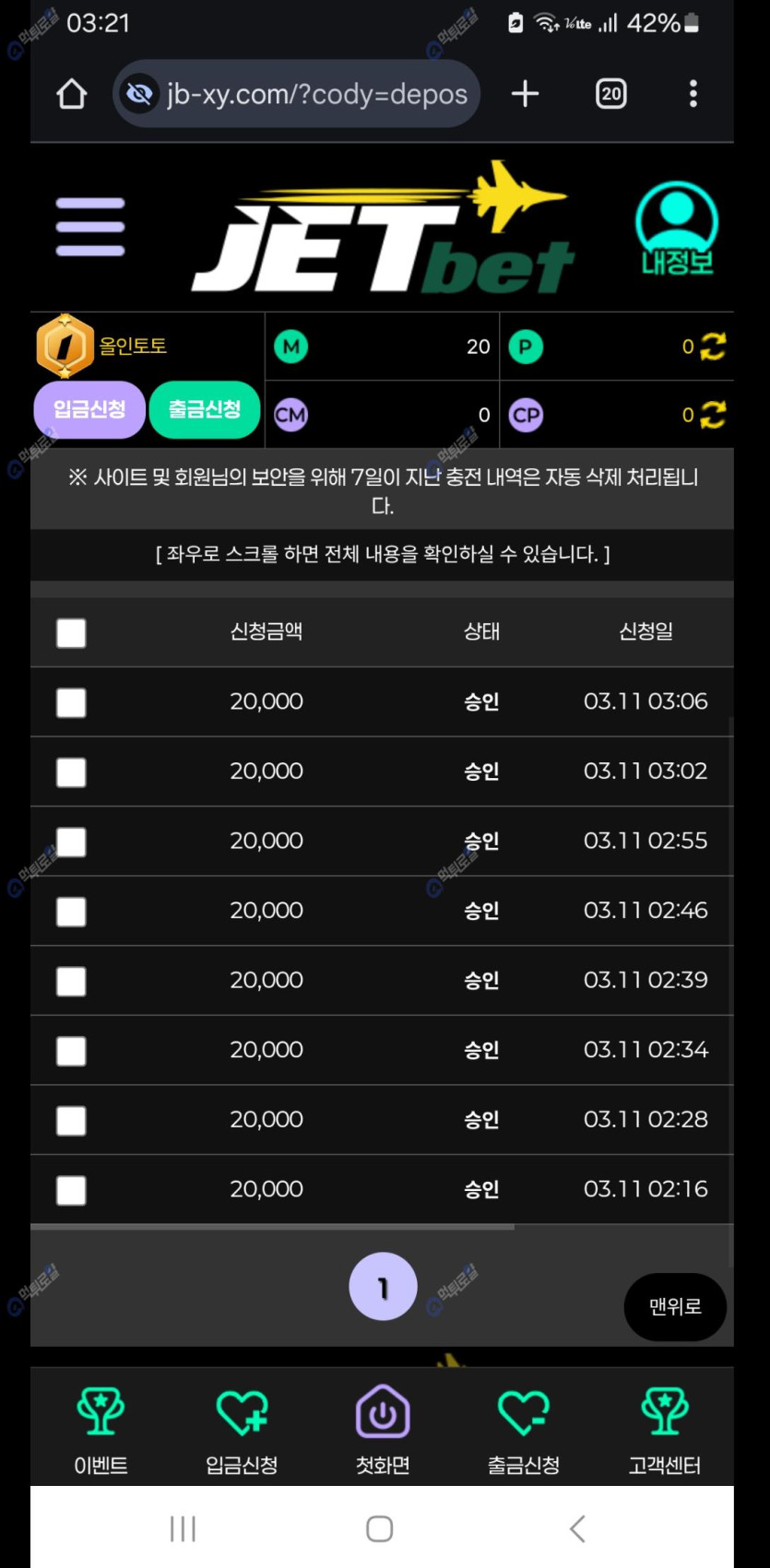Go to 첫화면 home
The width and height of the screenshot is (770, 1568).
pos(383,1431)
